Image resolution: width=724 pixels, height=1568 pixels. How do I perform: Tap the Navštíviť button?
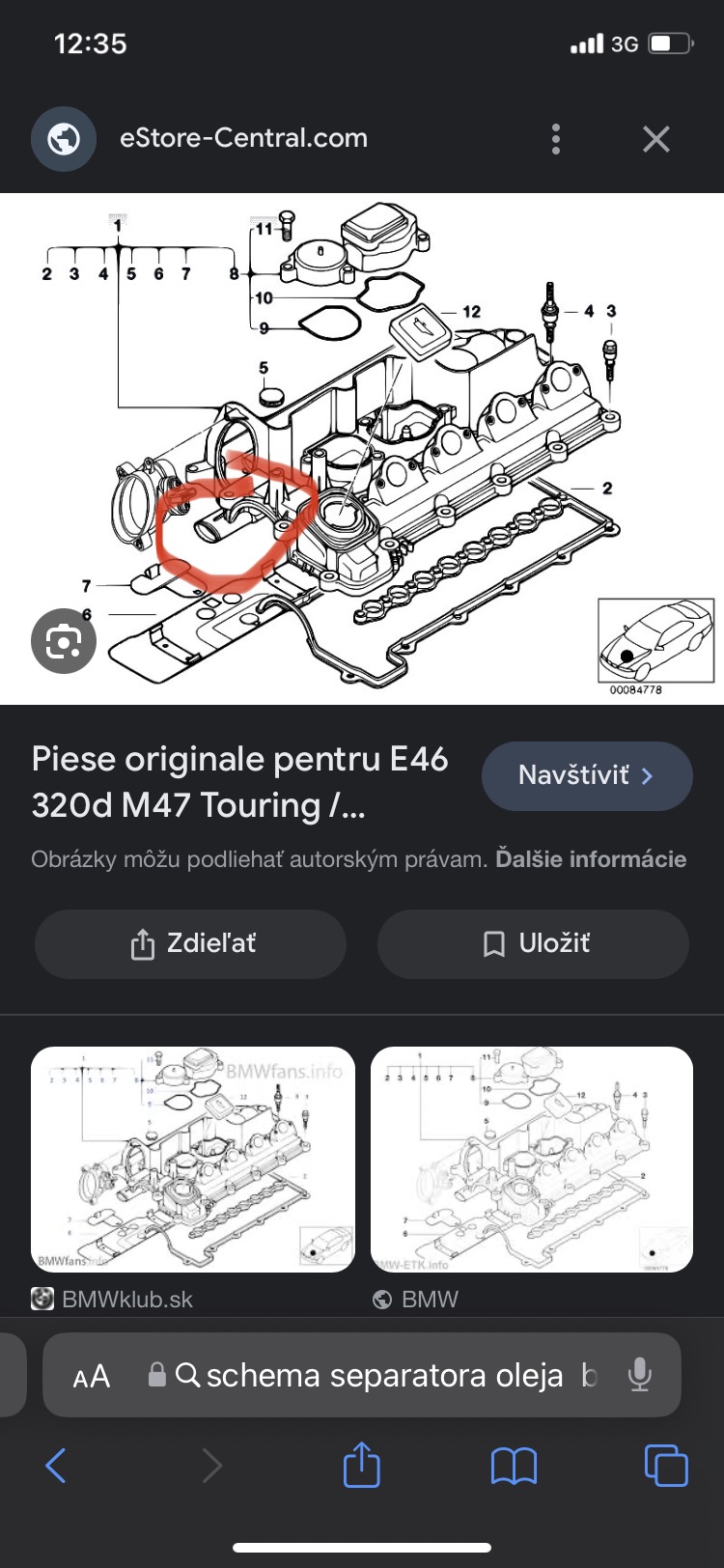coord(587,775)
